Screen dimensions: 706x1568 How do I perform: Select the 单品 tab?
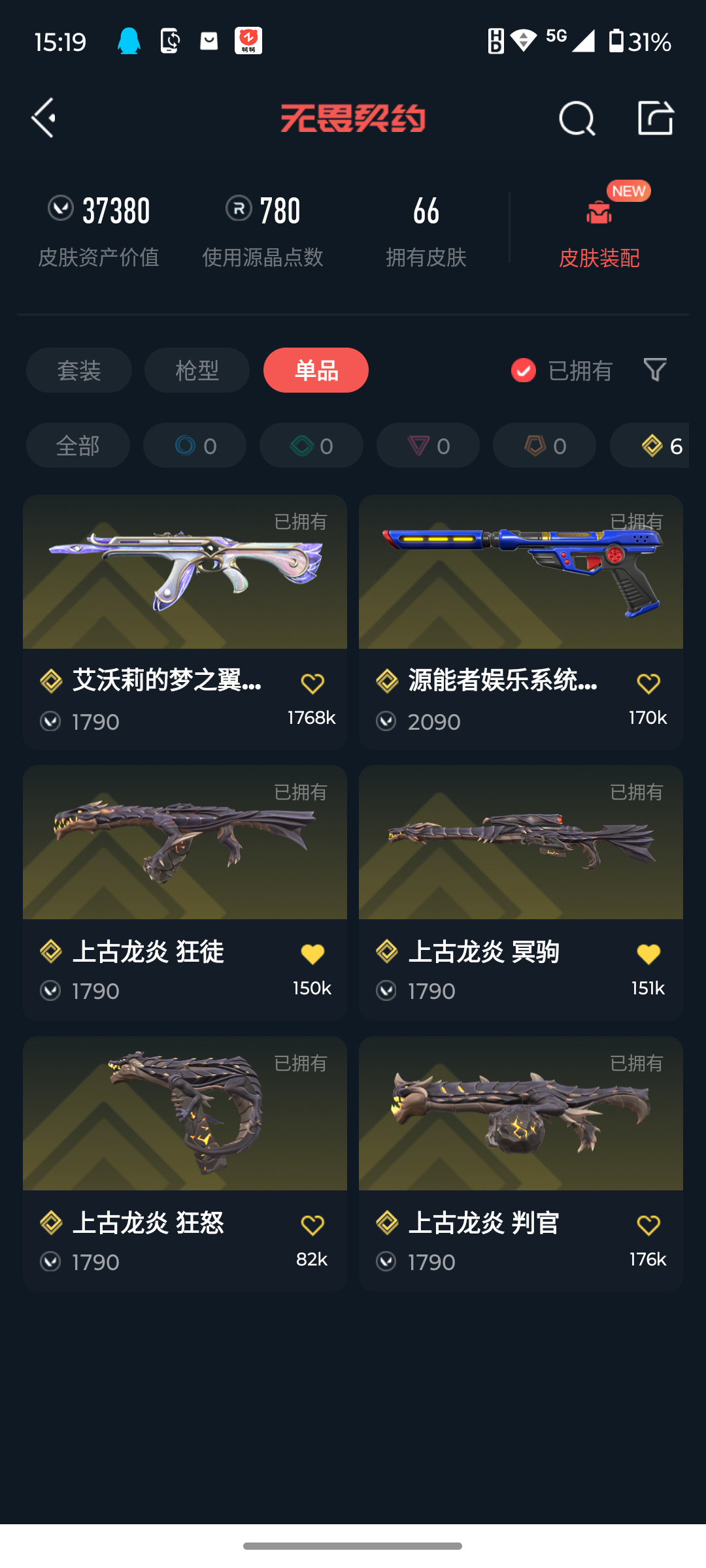click(x=316, y=370)
